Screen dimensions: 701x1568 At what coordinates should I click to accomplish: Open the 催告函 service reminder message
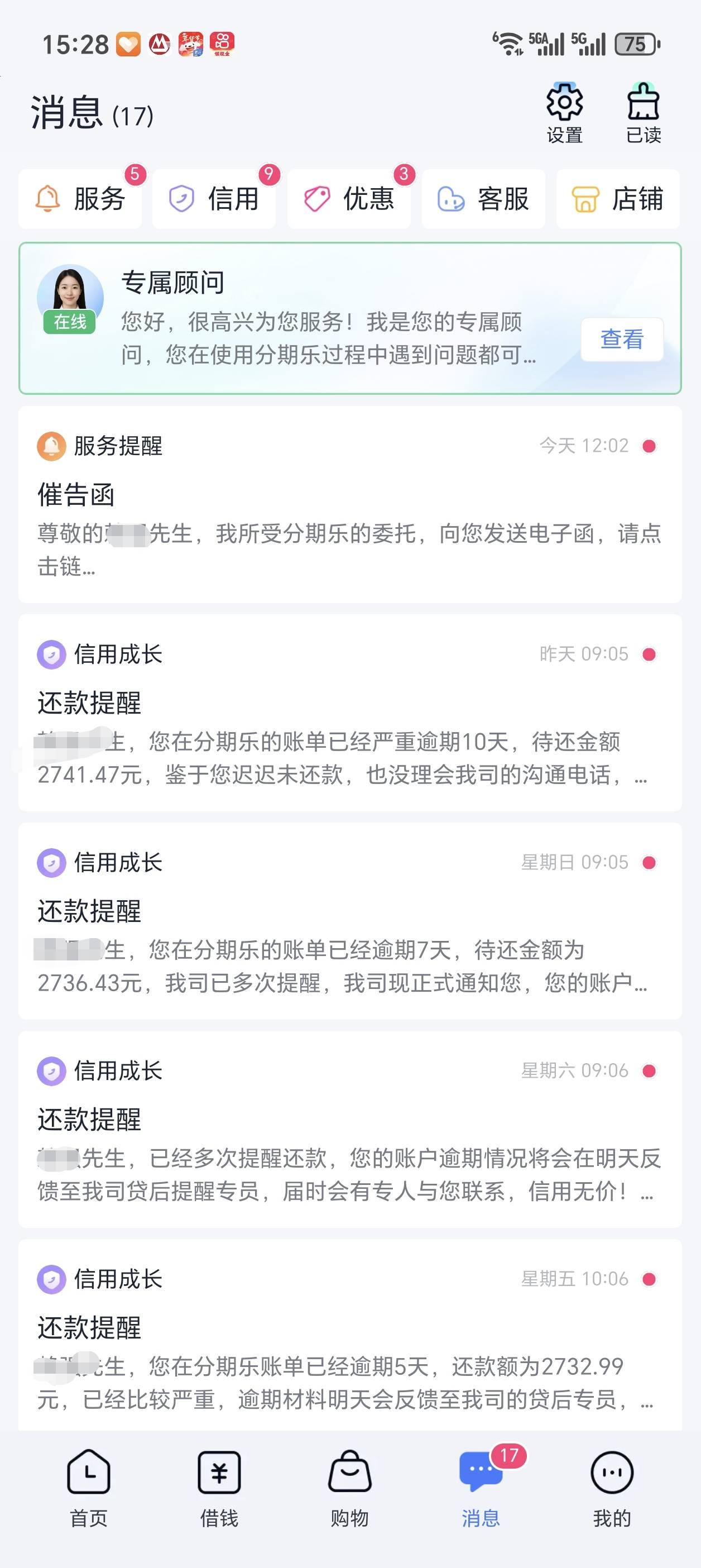pyautogui.click(x=350, y=505)
